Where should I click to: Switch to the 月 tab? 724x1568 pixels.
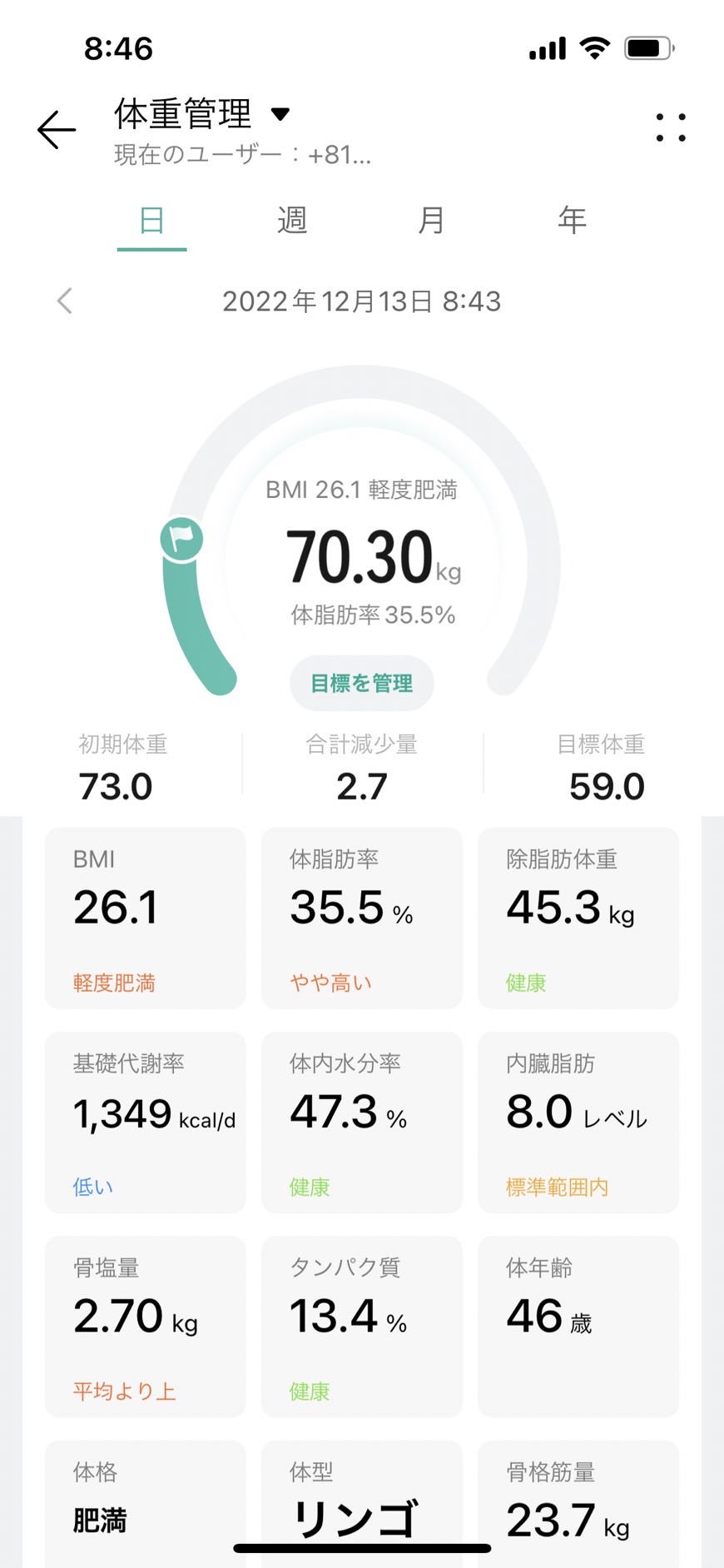[431, 221]
